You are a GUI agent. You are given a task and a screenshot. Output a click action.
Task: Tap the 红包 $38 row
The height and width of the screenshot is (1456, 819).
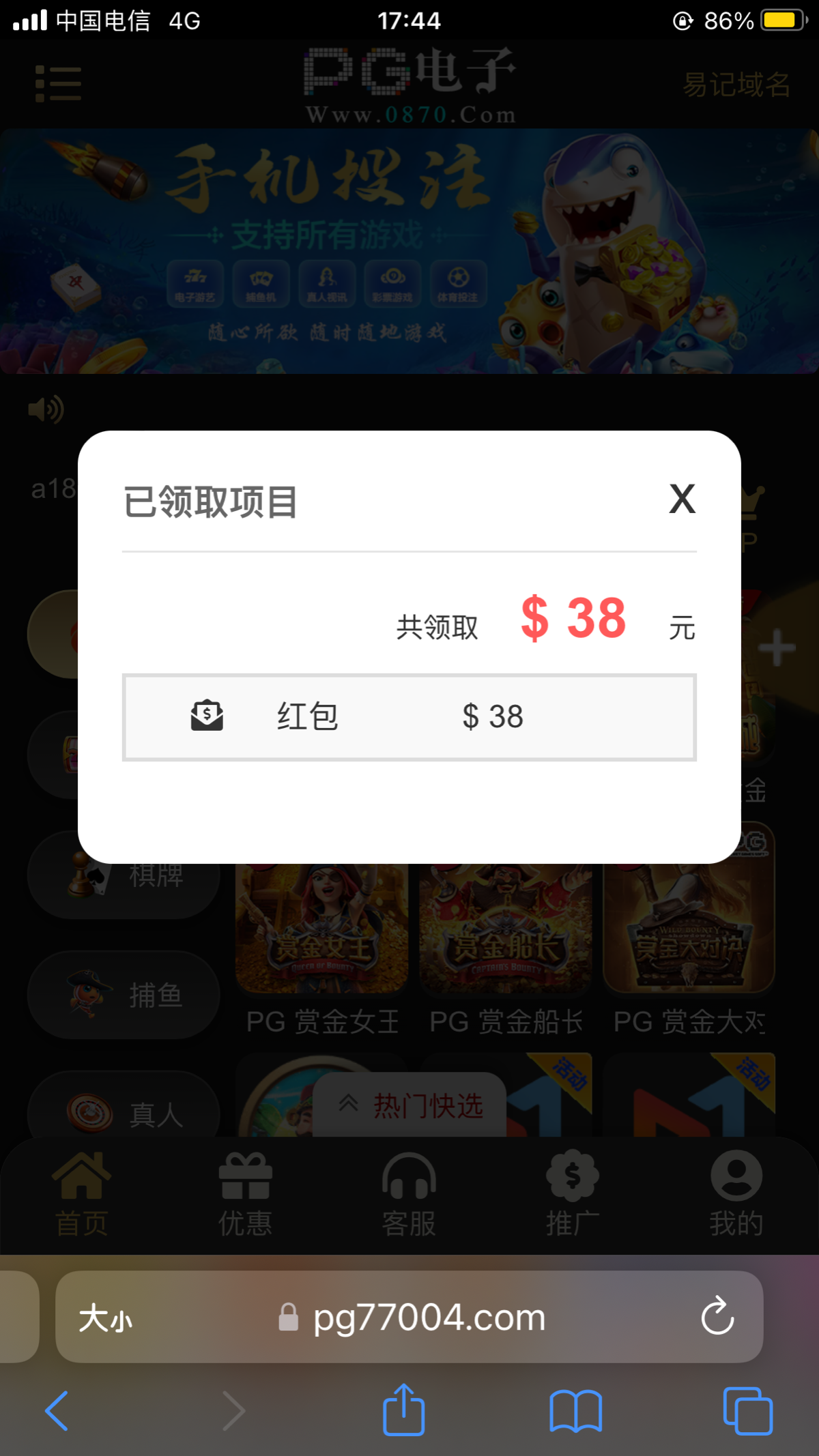coord(409,717)
